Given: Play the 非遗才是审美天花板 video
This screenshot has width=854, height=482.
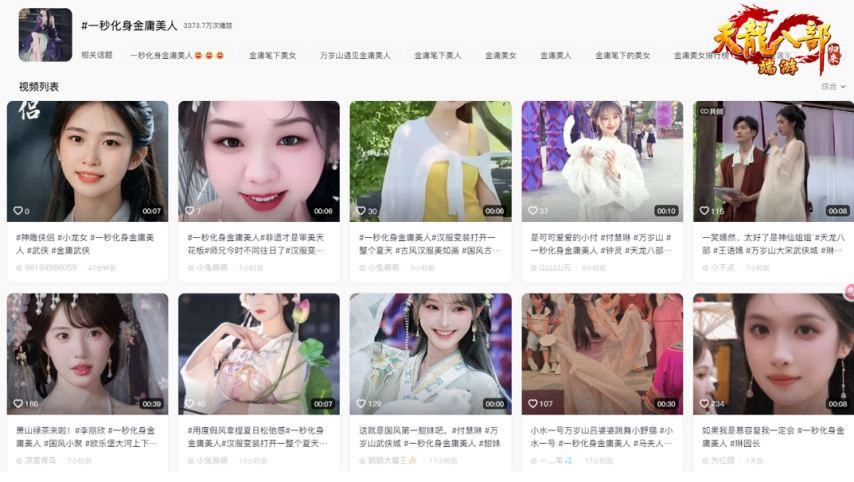Looking at the screenshot, I should coord(259,161).
